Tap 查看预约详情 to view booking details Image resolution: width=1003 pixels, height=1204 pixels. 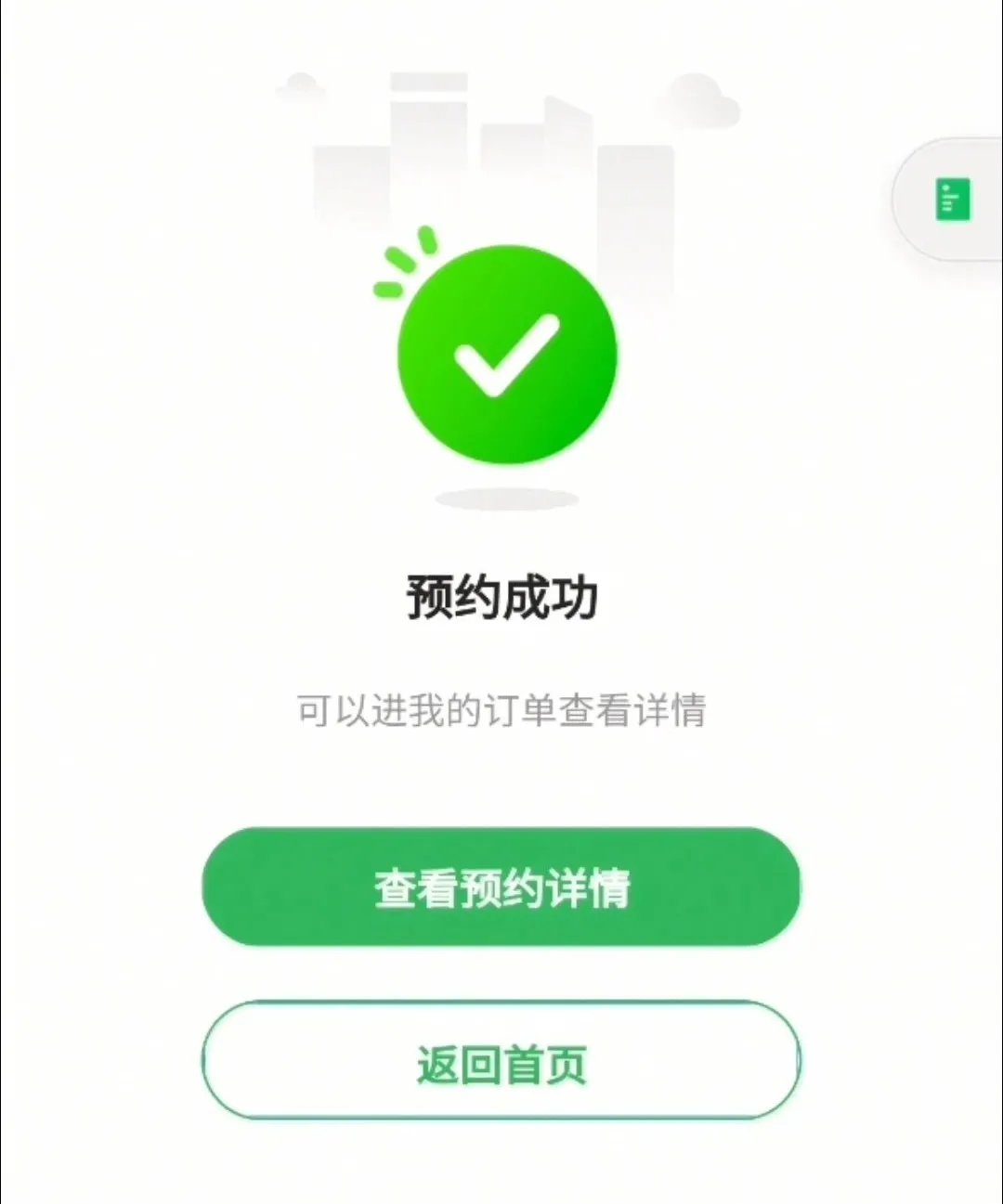click(x=501, y=887)
